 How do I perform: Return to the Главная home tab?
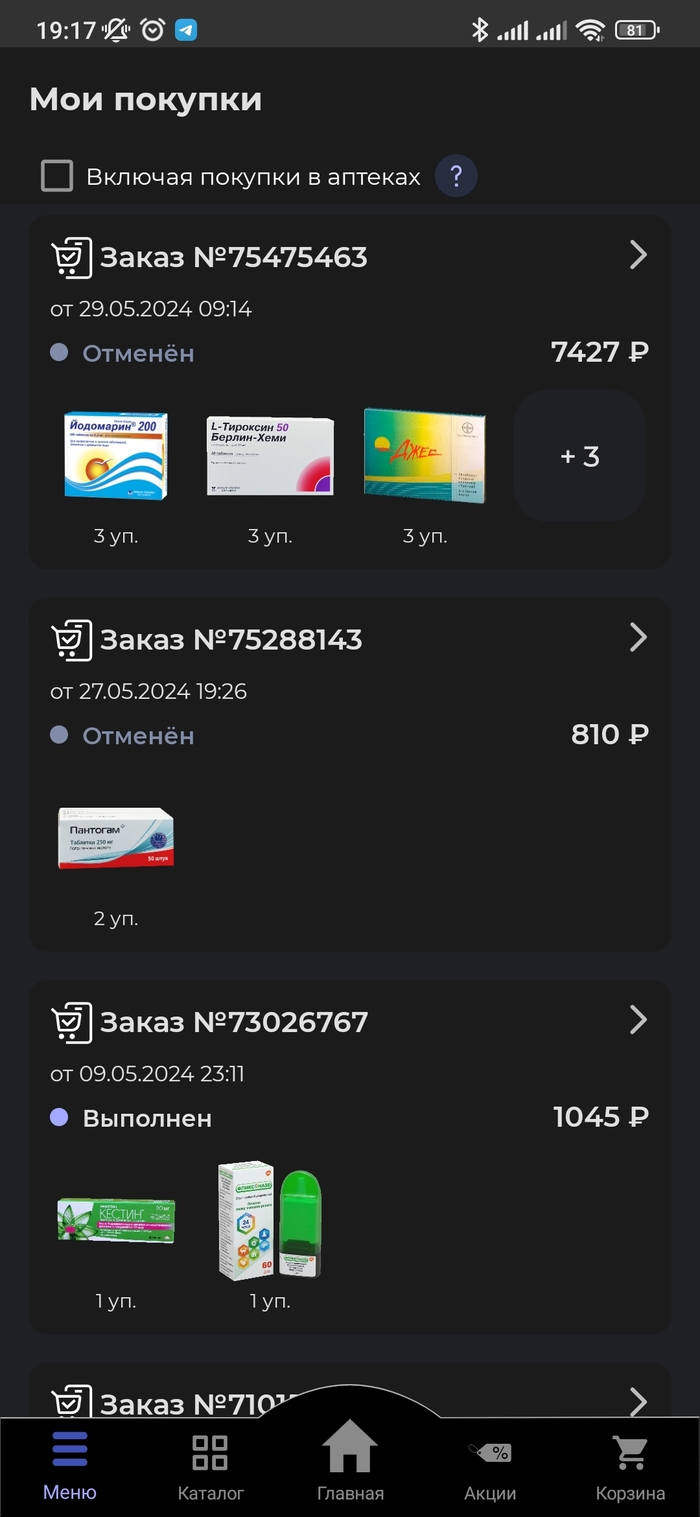click(x=350, y=1460)
